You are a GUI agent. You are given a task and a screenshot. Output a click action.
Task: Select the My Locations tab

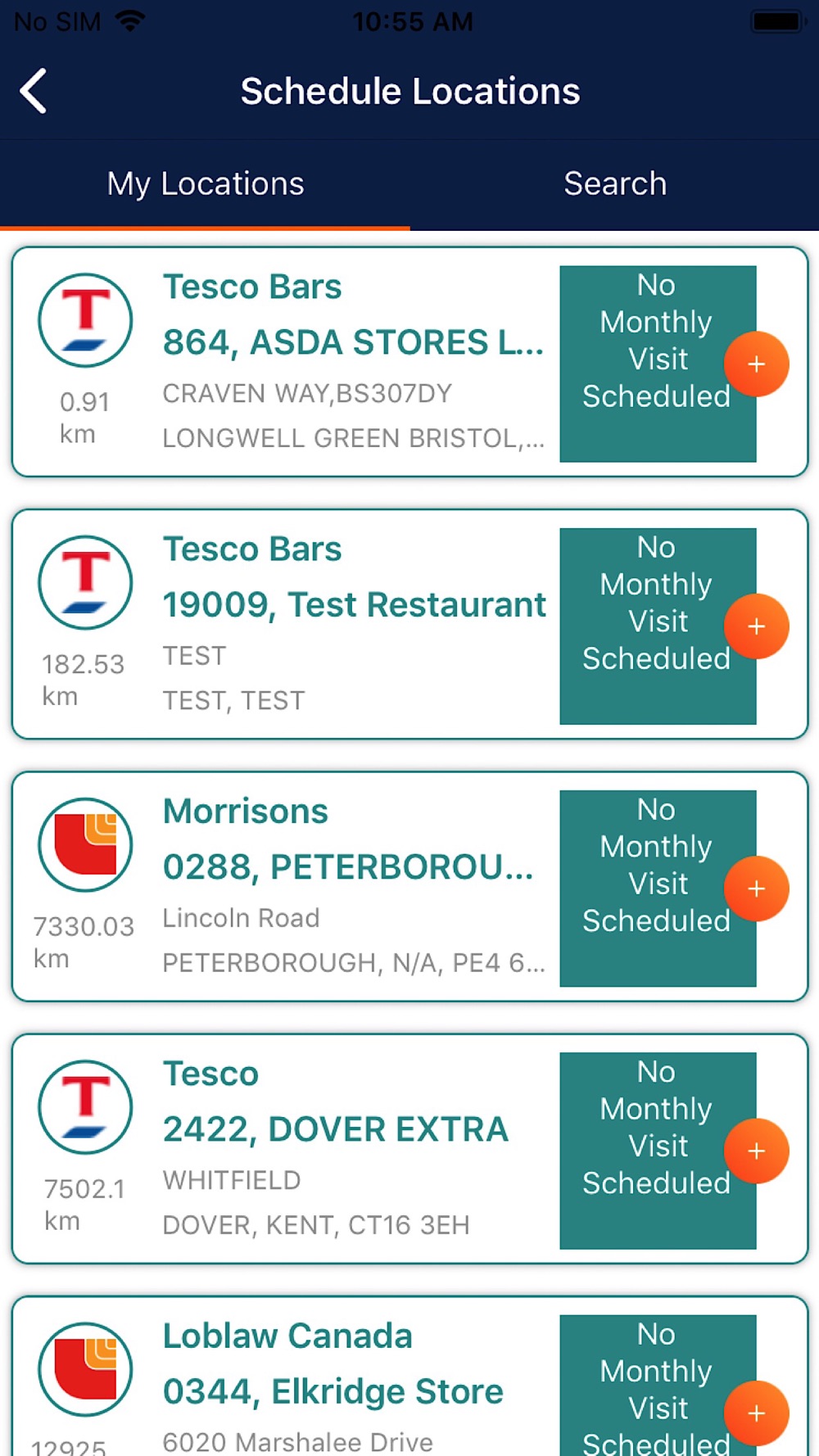205,184
